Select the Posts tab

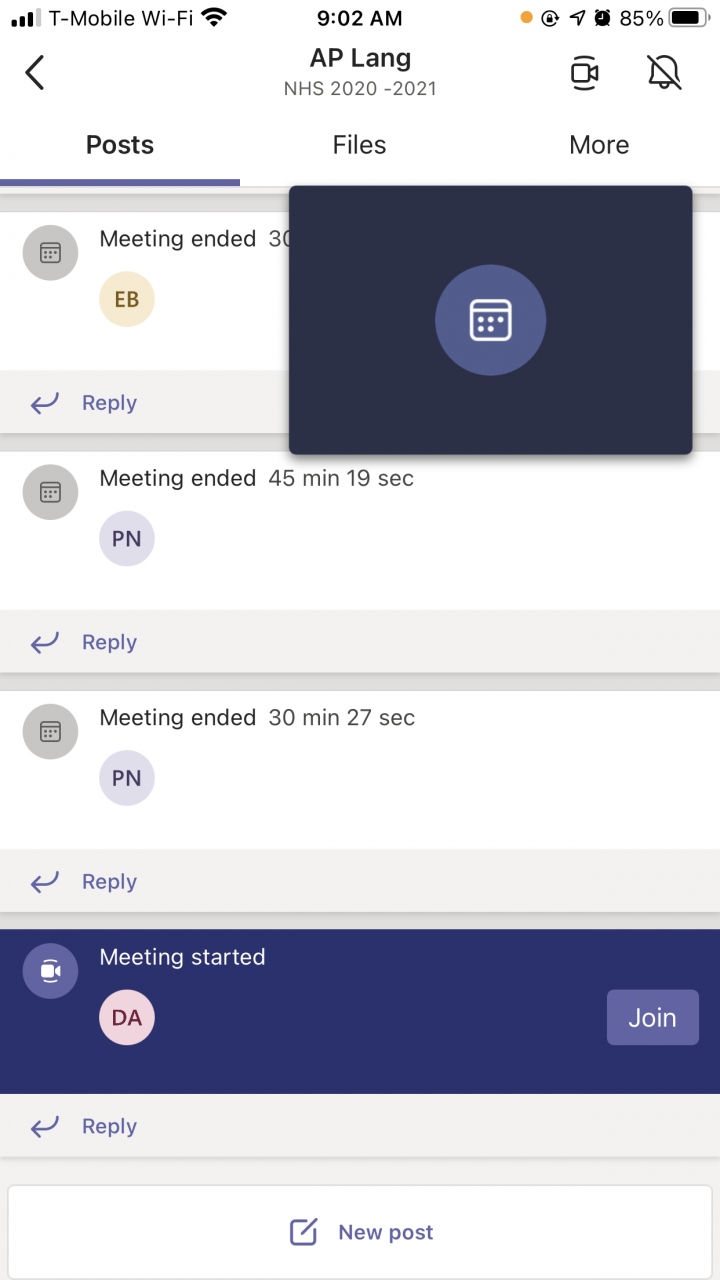tap(120, 145)
